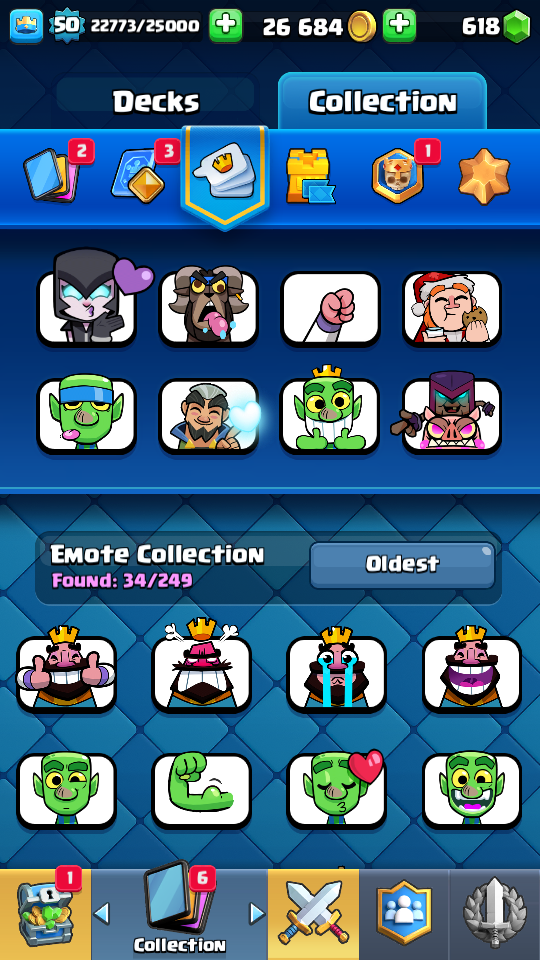This screenshot has width=540, height=960.
Task: Open the banners sub-tab with skull badge
Action: point(397,176)
